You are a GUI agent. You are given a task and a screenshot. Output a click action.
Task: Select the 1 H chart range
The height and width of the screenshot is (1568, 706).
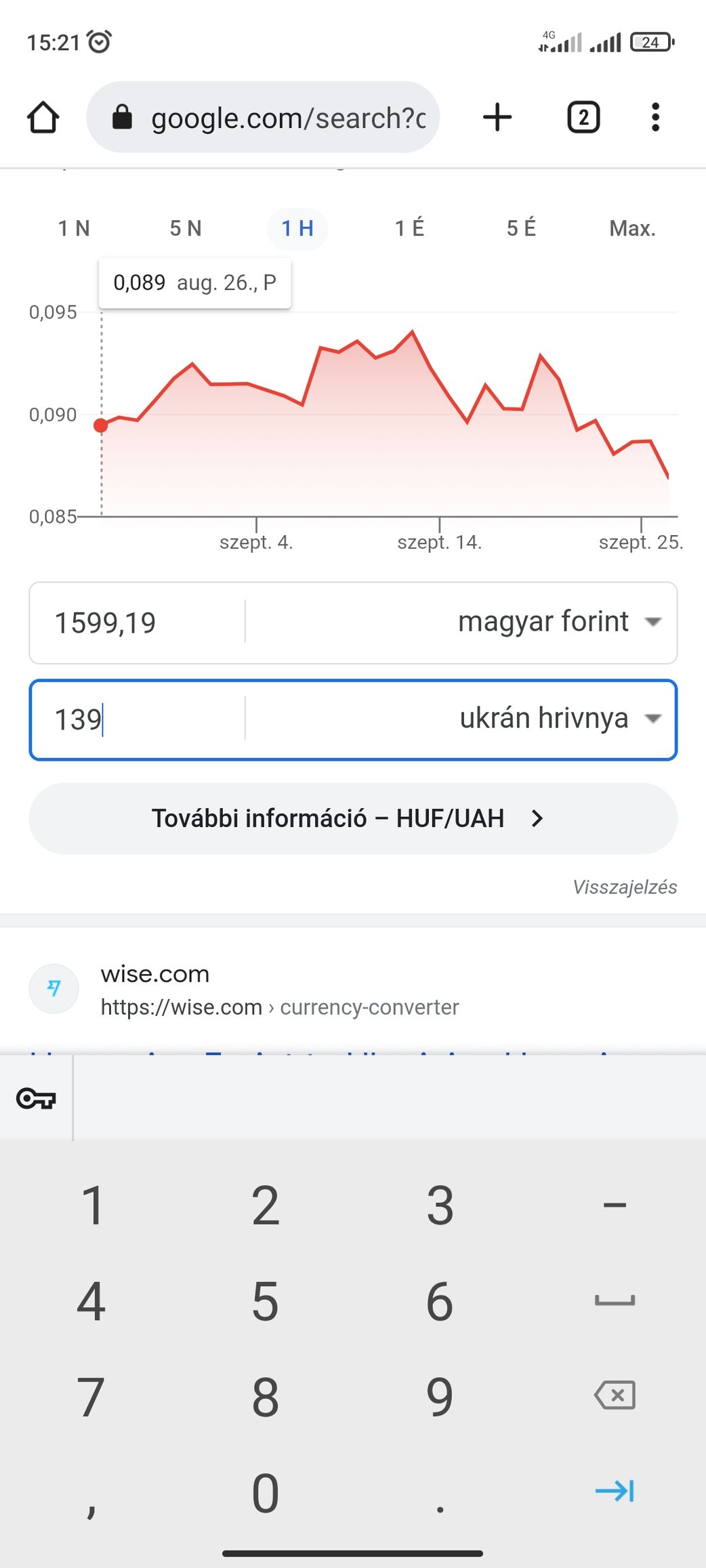pos(297,228)
